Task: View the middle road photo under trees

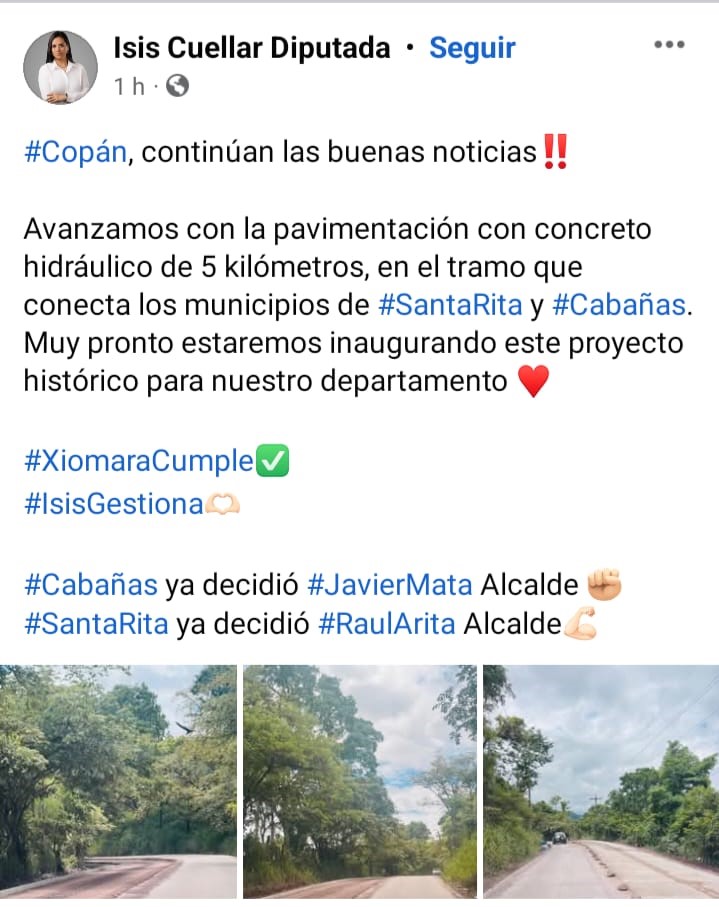Action: [360, 781]
